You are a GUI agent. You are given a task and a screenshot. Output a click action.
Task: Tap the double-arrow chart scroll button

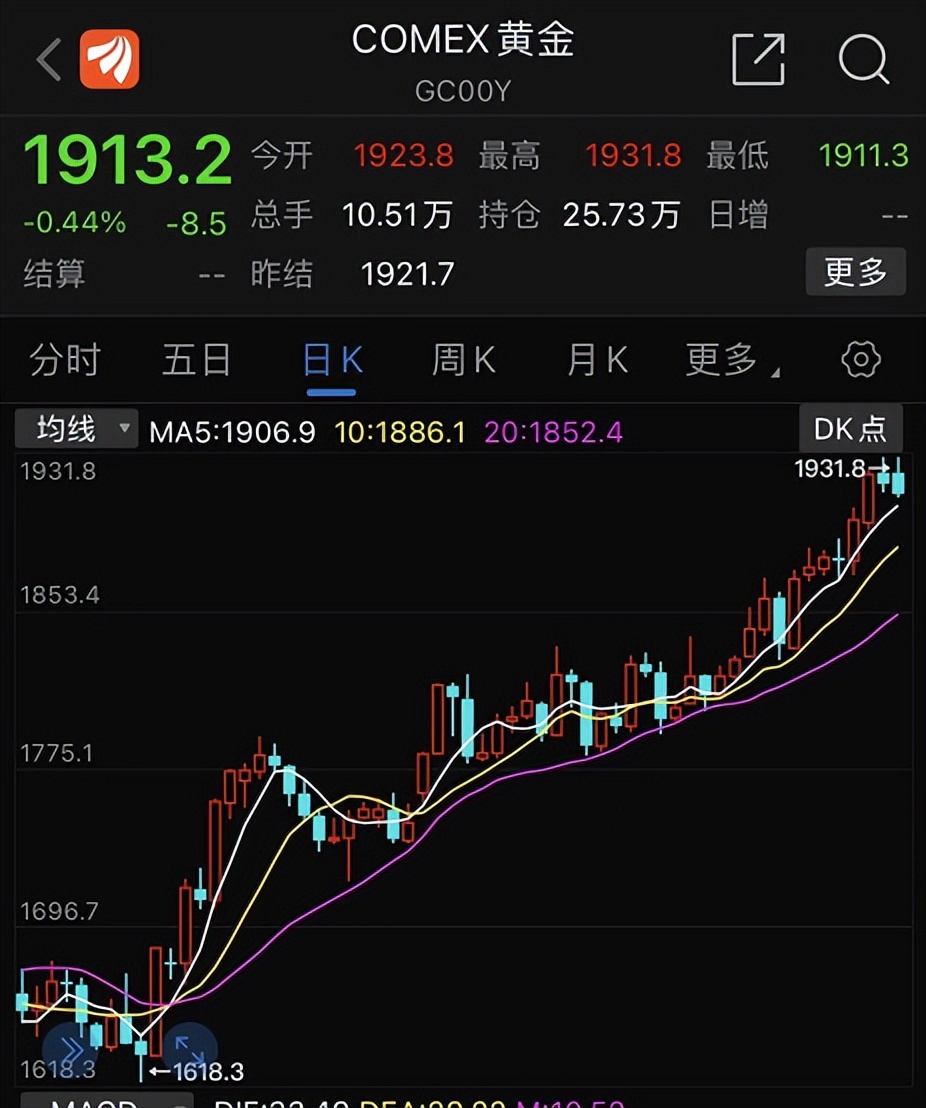point(71,1050)
